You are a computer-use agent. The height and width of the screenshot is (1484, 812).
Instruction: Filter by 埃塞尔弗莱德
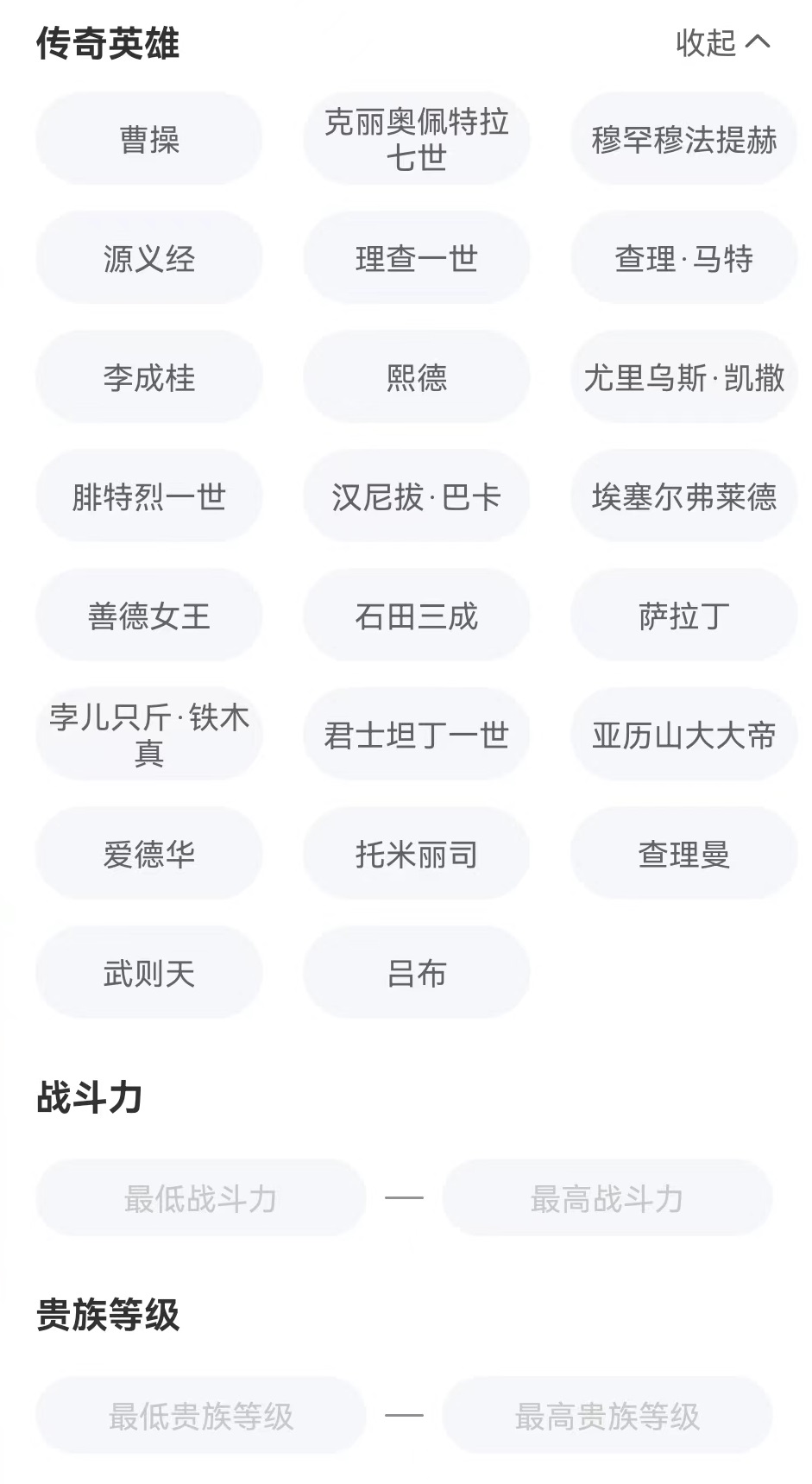(683, 496)
